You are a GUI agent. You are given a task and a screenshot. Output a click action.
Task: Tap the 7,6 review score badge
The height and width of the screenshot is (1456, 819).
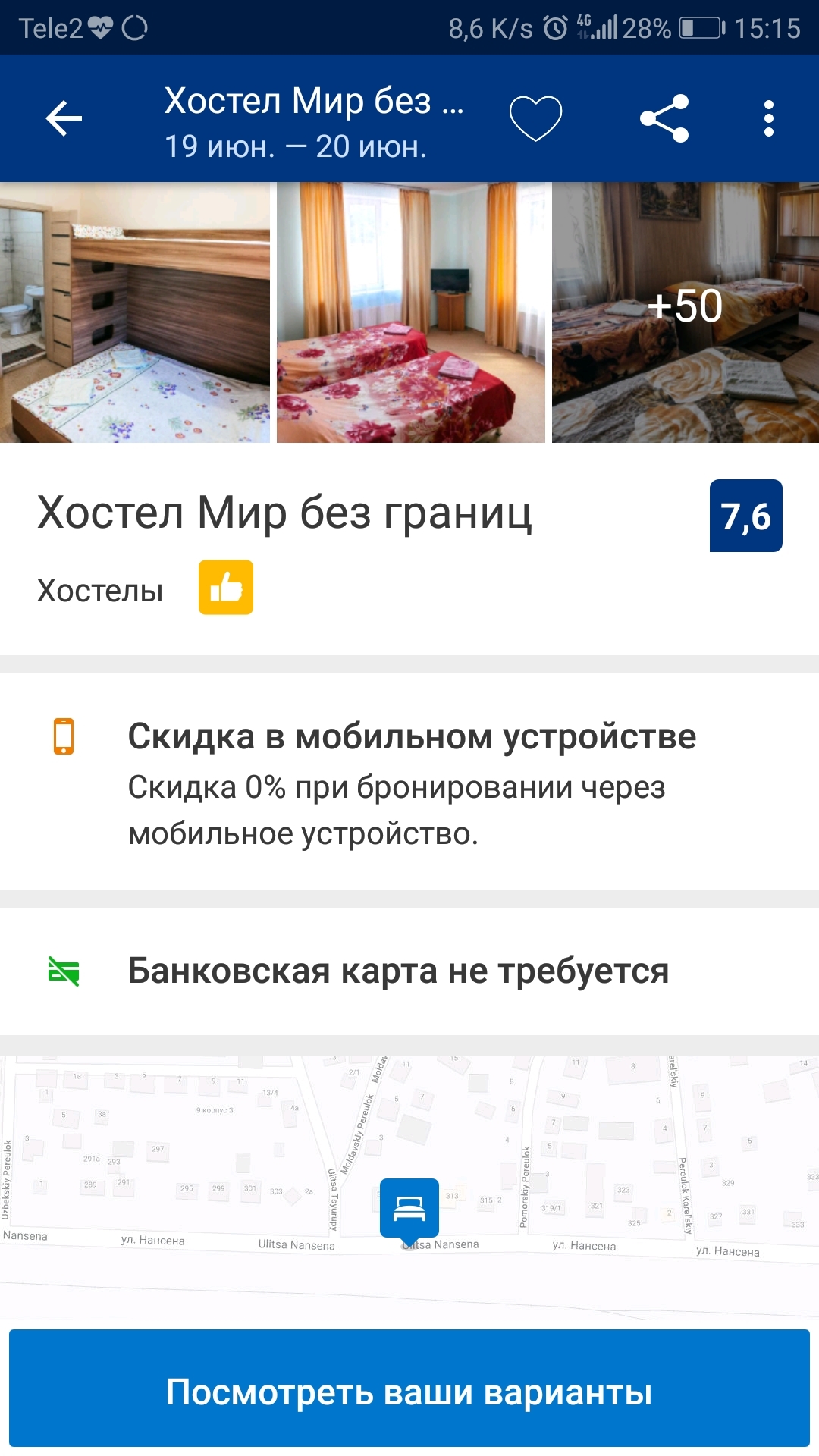(x=745, y=516)
